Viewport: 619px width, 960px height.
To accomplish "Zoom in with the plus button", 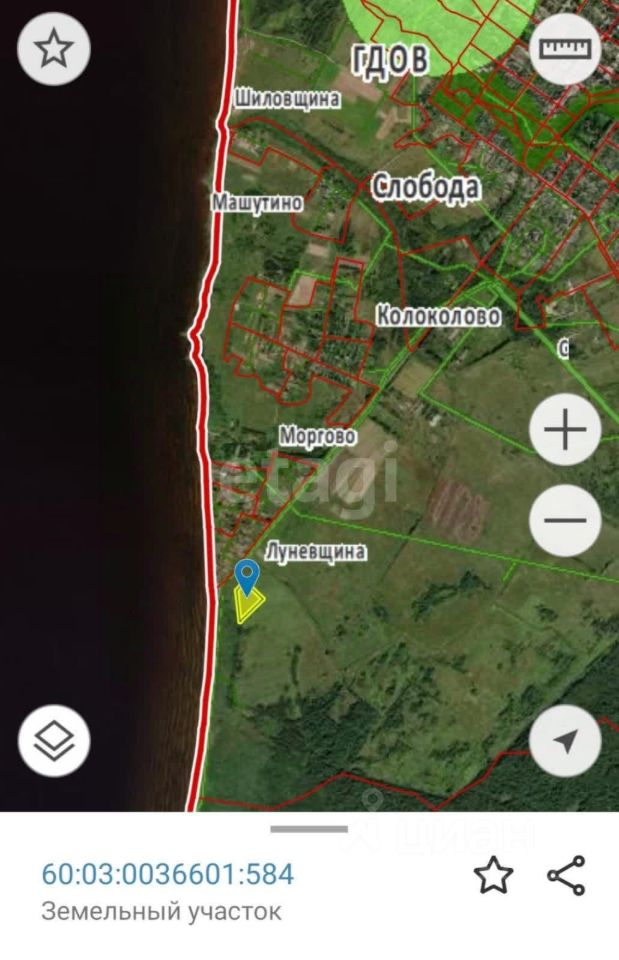I will tap(565, 431).
